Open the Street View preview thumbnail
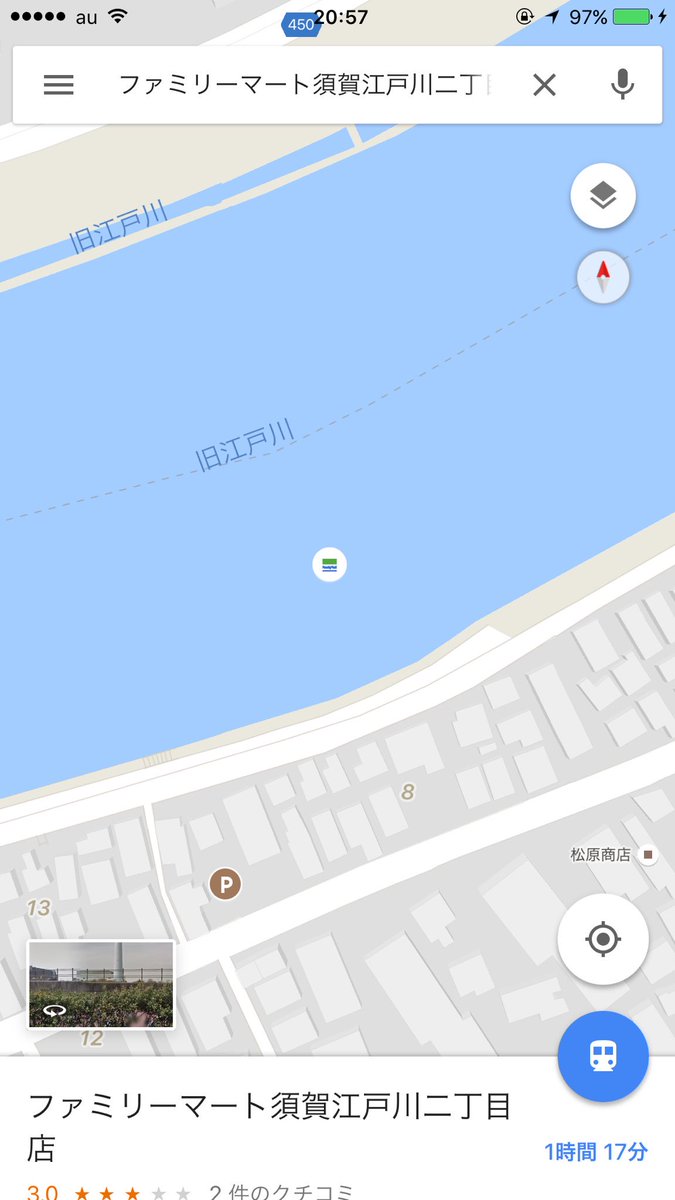The image size is (675, 1200). (x=101, y=984)
